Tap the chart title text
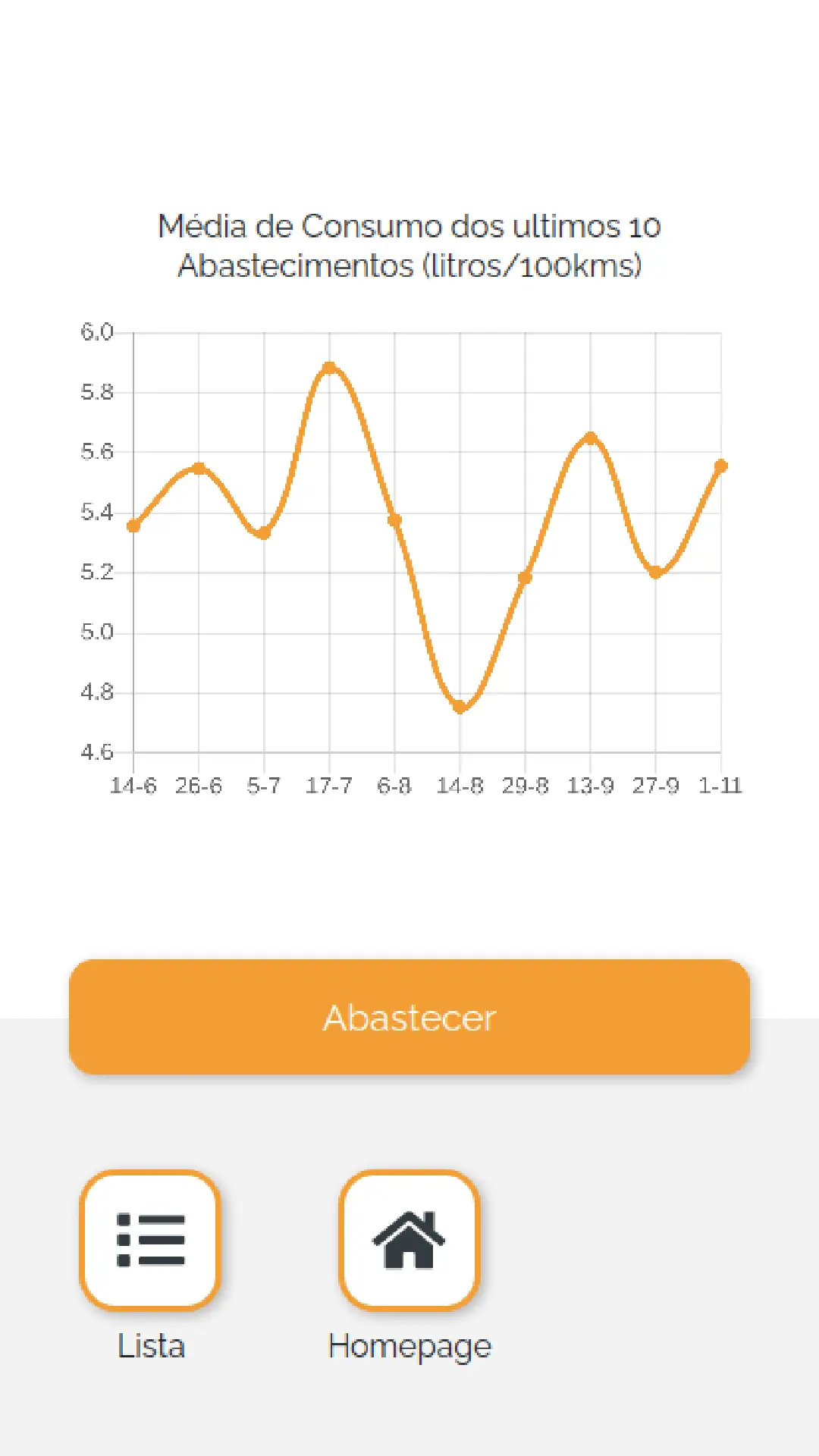Viewport: 819px width, 1456px height. pos(409,245)
